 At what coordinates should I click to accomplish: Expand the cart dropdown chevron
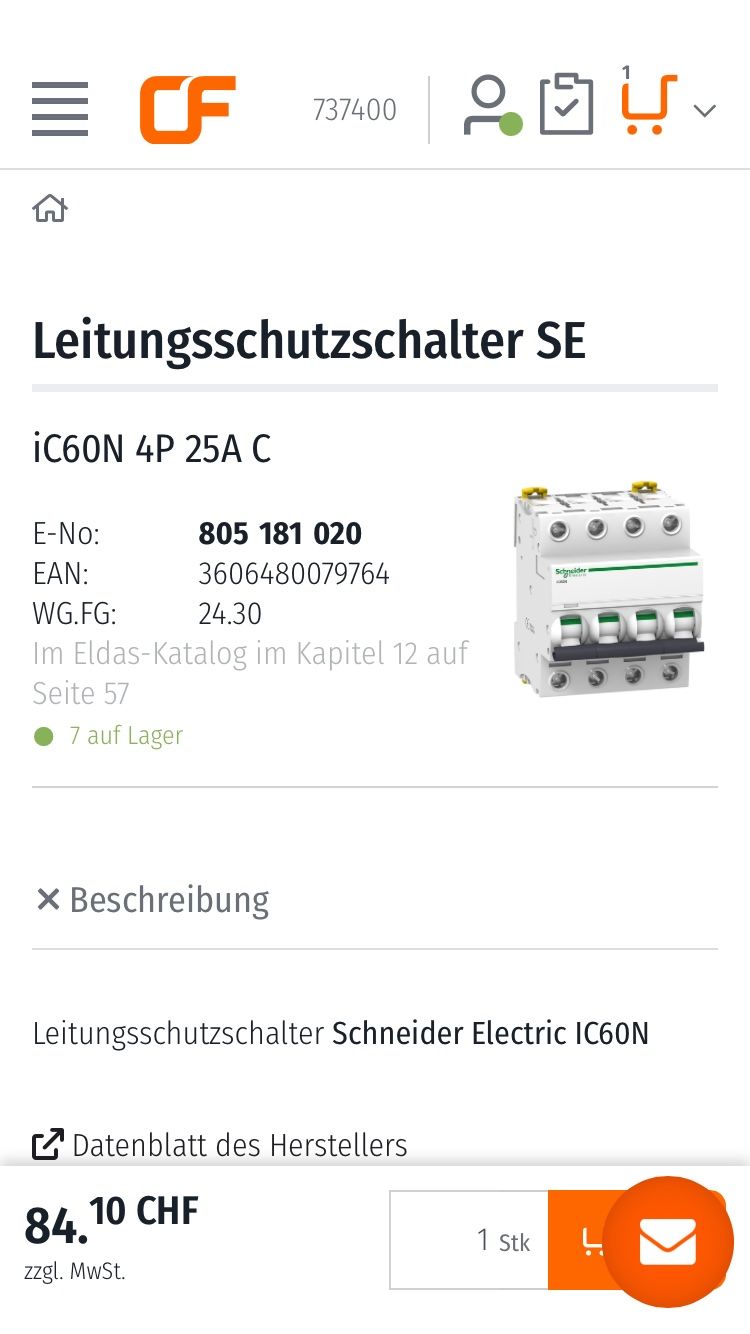pyautogui.click(x=705, y=110)
